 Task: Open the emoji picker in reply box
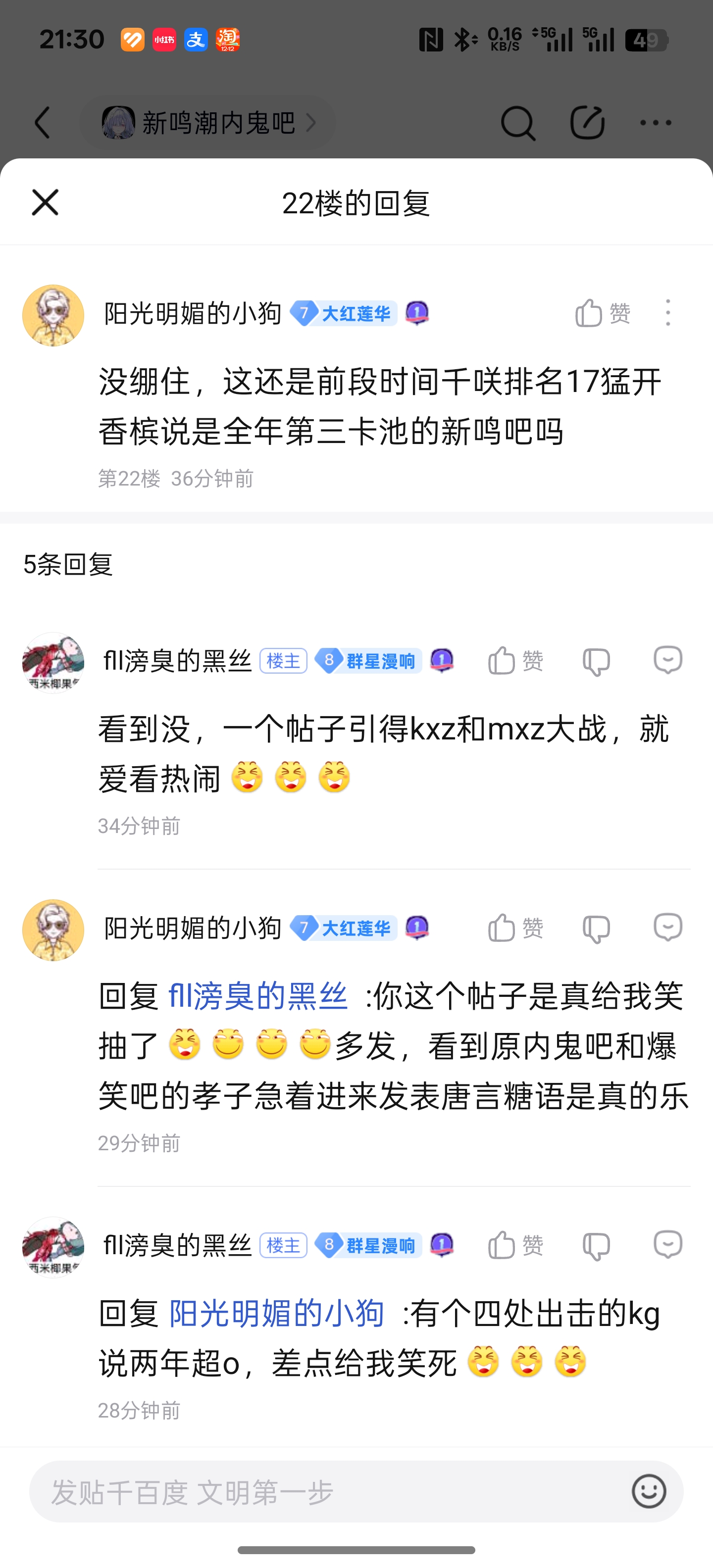649,1491
